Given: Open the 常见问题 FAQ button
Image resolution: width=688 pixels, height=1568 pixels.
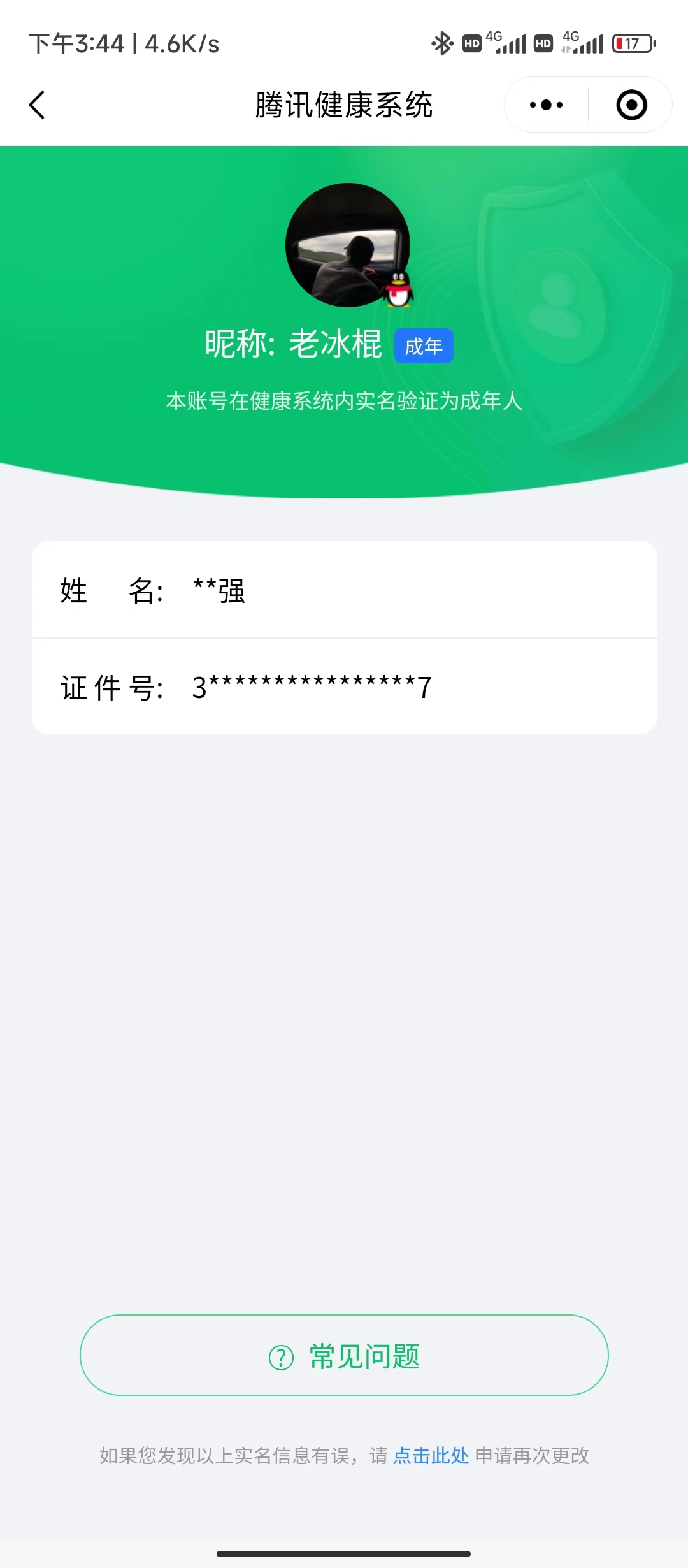Looking at the screenshot, I should point(344,1356).
